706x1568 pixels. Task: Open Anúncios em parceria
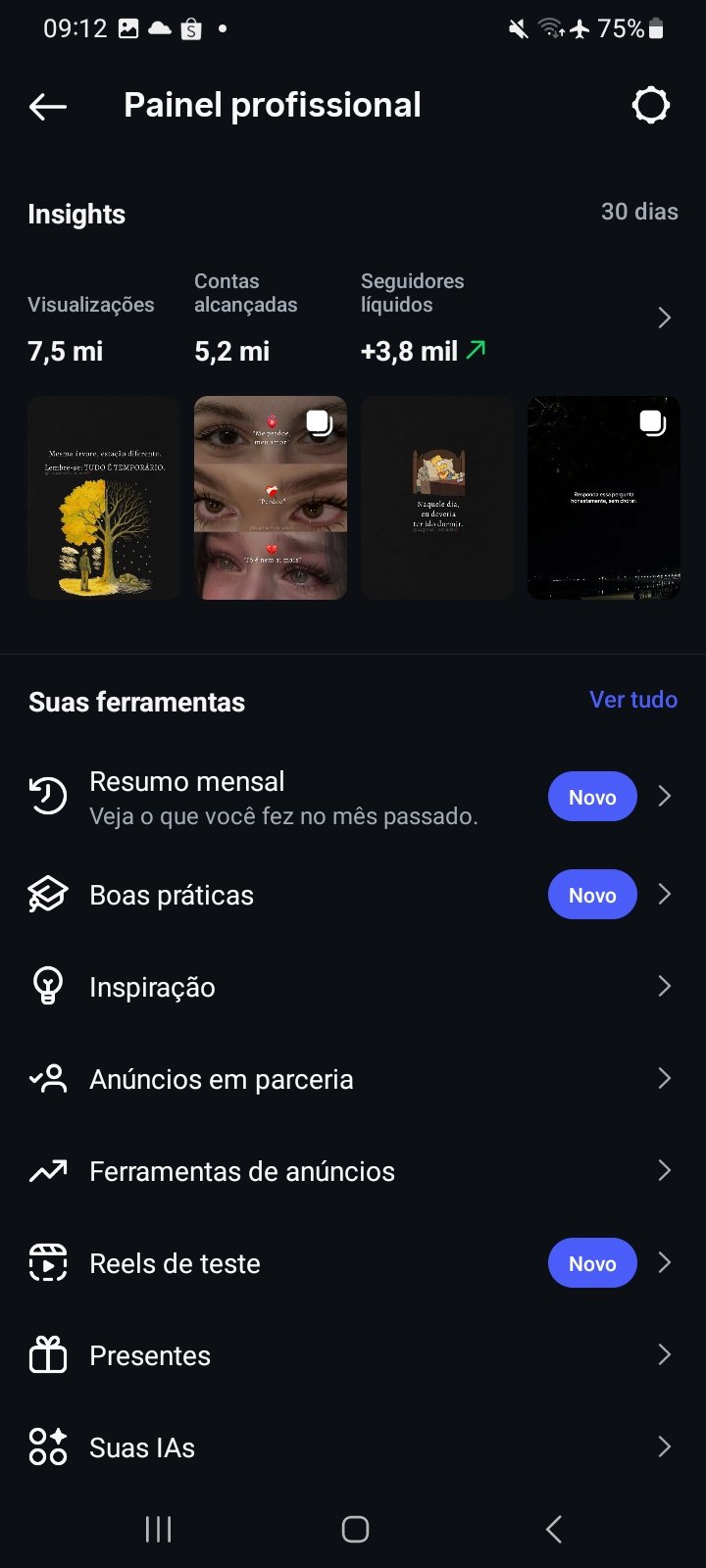[221, 1079]
